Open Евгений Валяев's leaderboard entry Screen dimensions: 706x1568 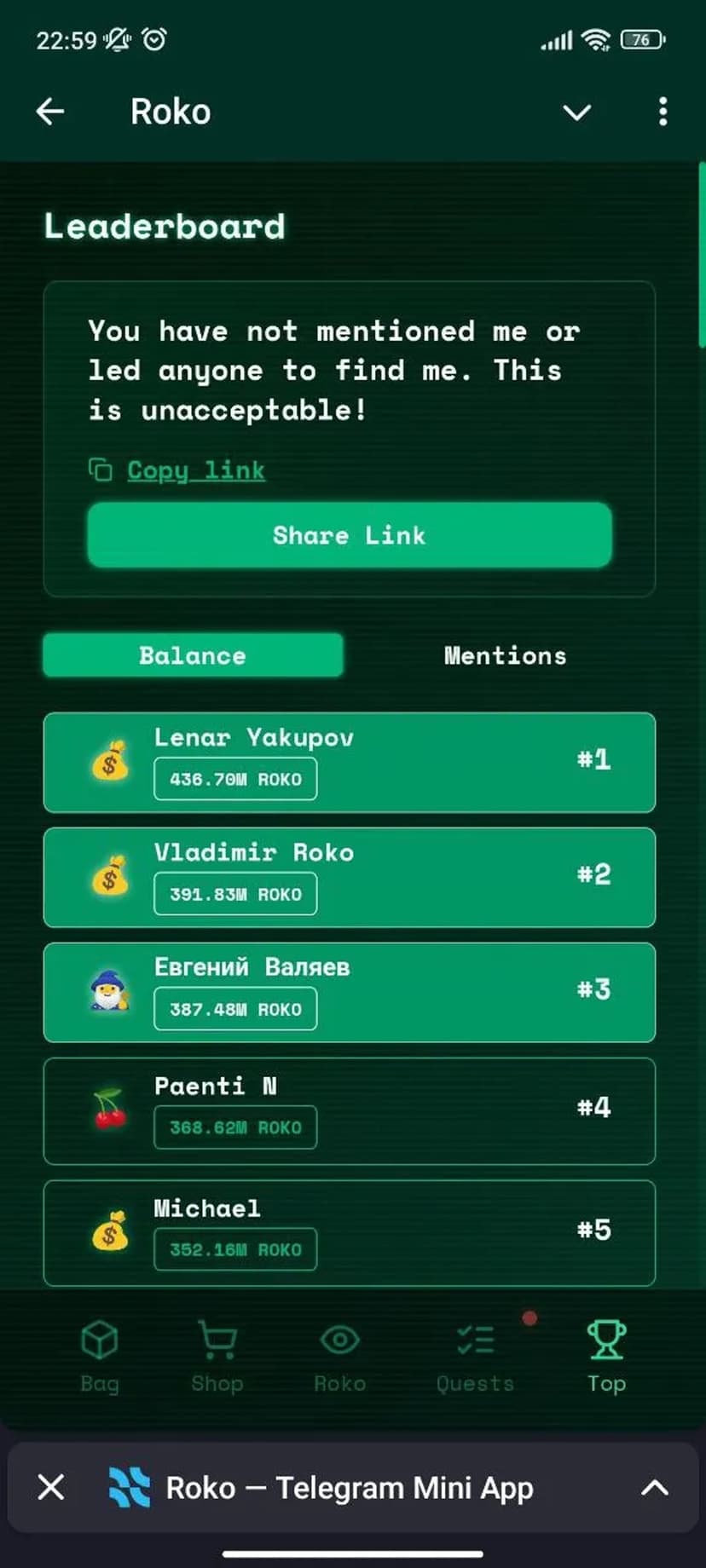(350, 992)
